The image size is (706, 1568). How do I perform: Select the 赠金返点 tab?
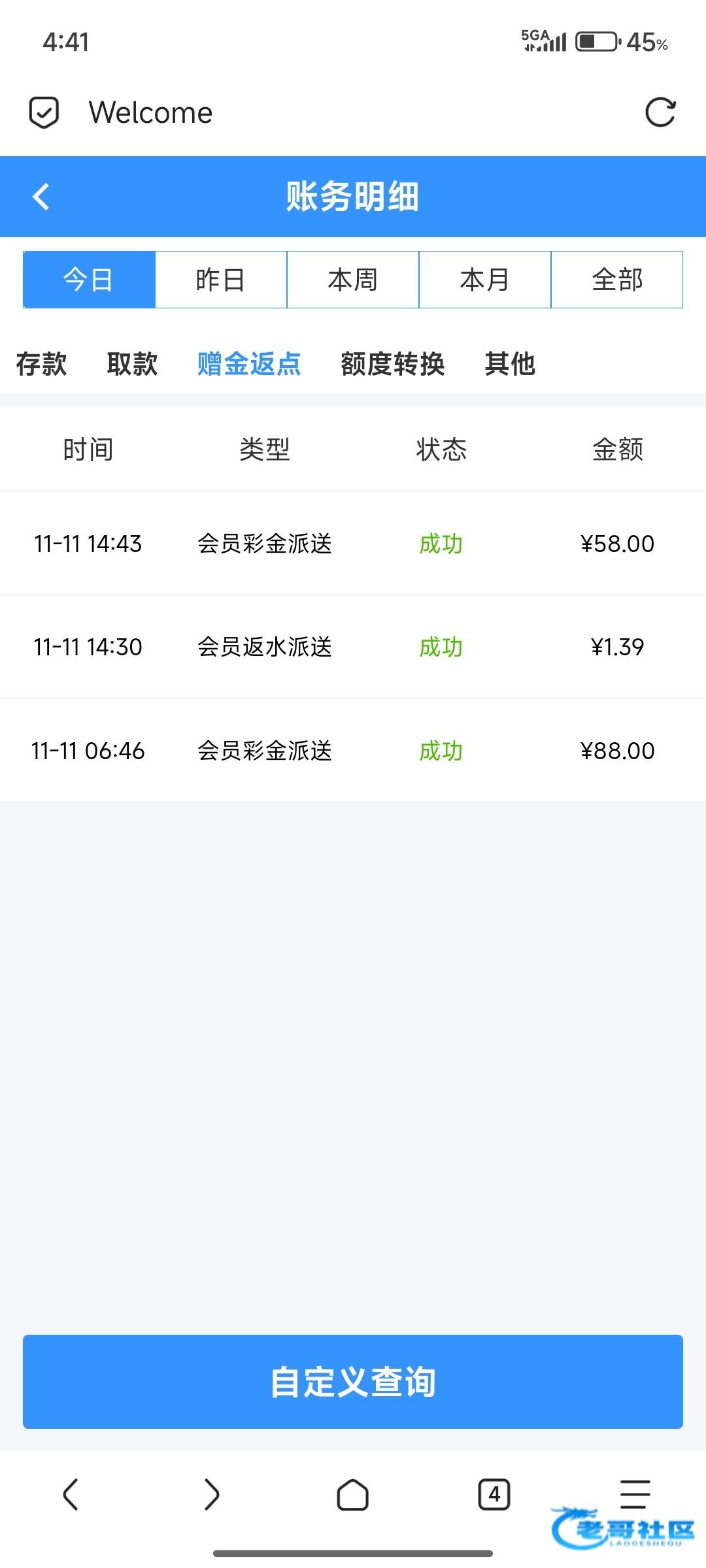[x=249, y=364]
